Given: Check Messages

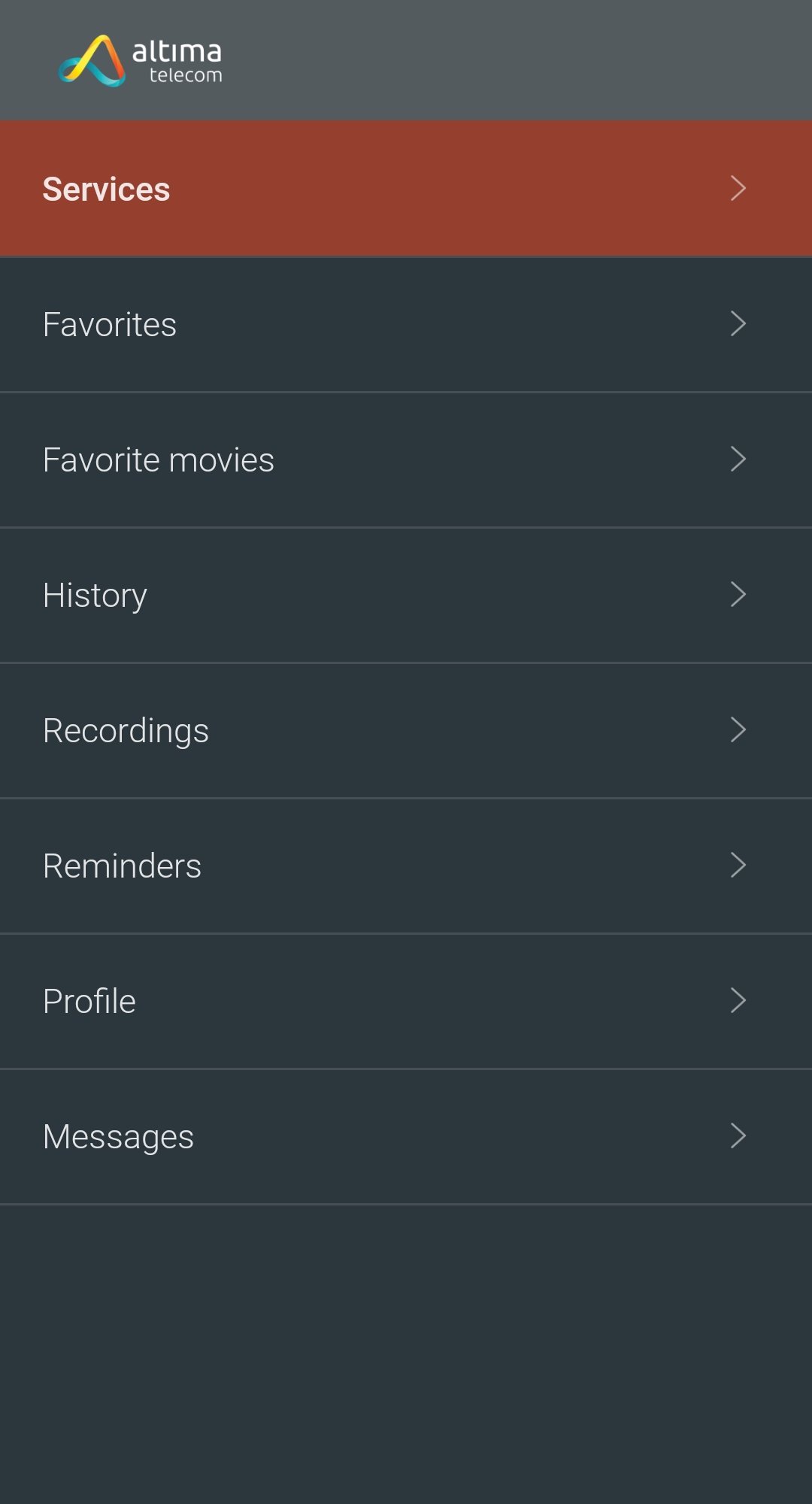Looking at the screenshot, I should 406,1136.
